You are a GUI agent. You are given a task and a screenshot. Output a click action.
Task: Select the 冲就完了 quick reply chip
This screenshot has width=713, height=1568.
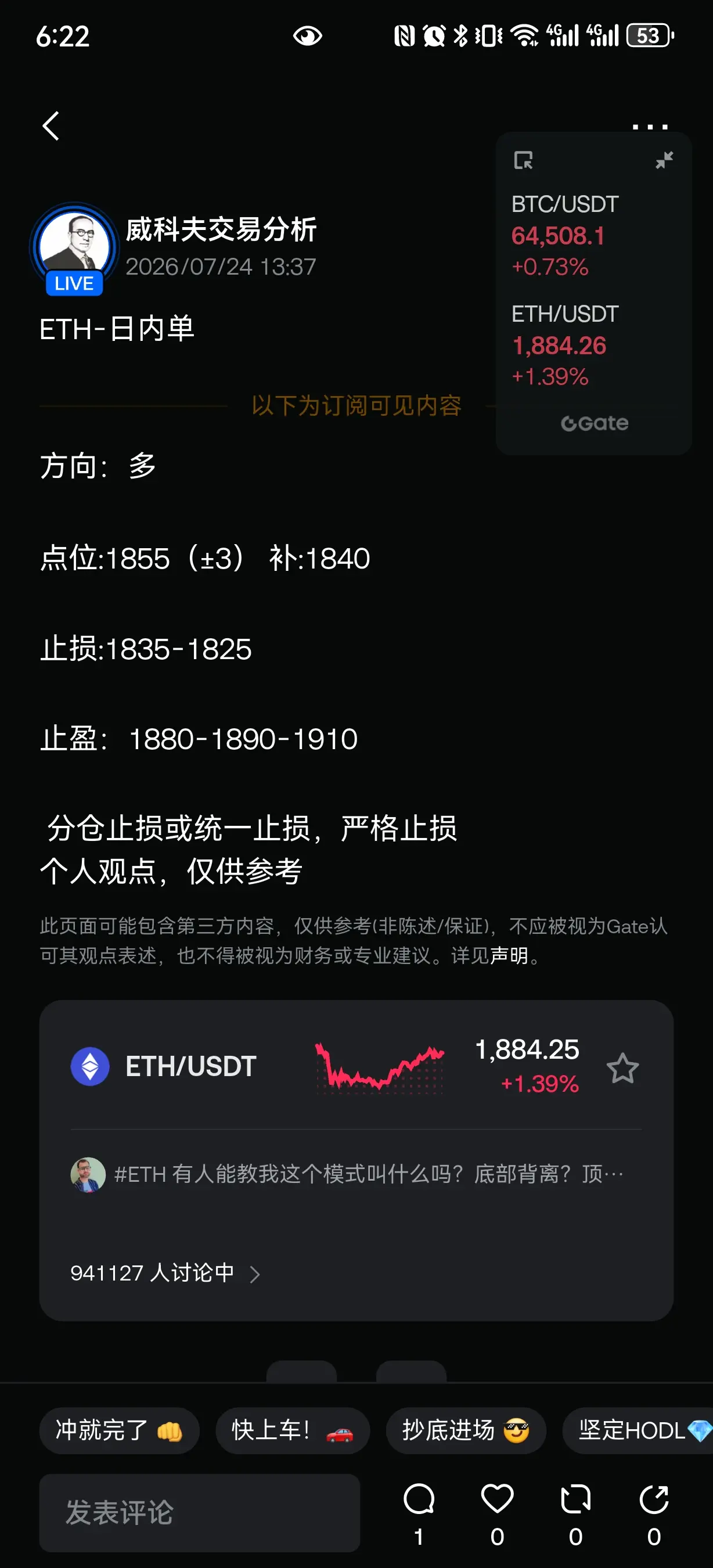(x=119, y=1430)
